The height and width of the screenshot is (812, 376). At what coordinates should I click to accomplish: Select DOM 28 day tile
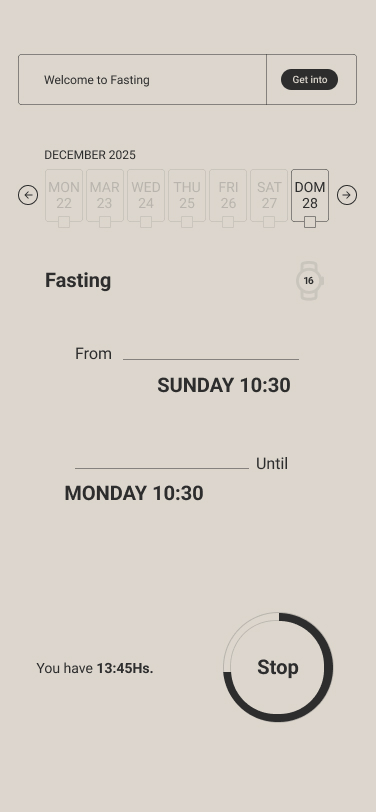pos(310,196)
